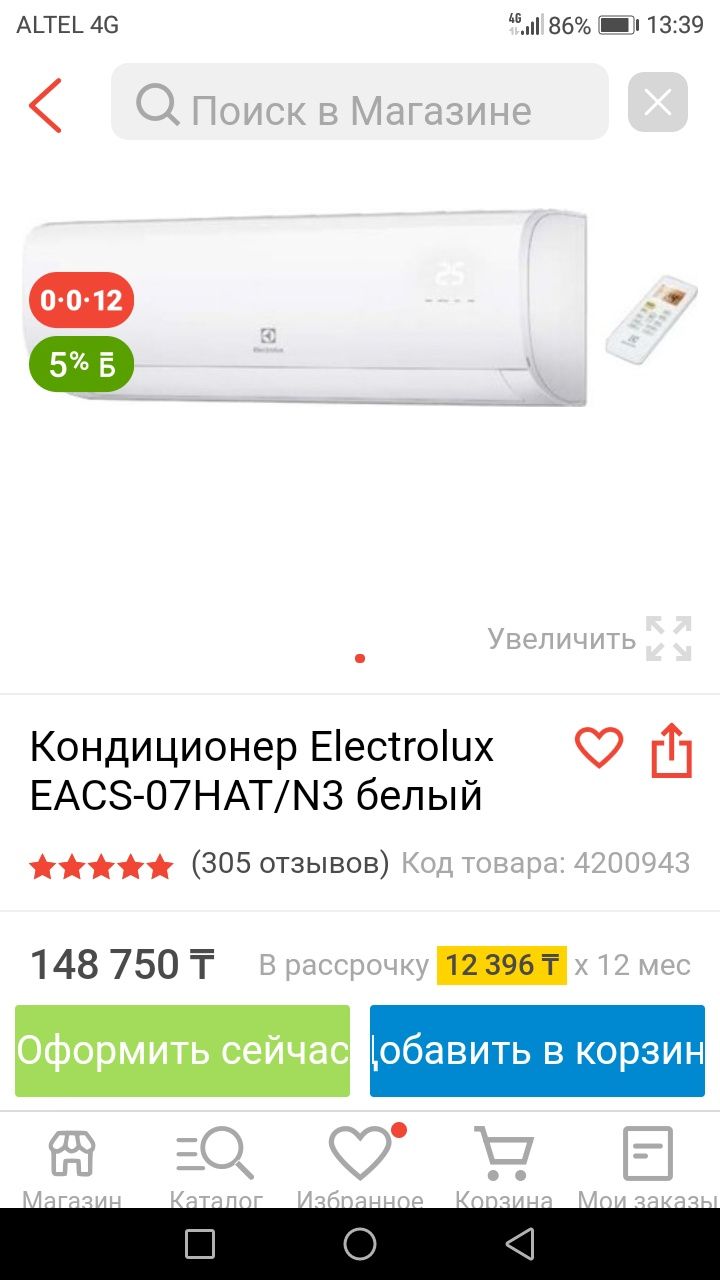Image resolution: width=720 pixels, height=1280 pixels.
Task: Tap Увеличить to enlarge product image
Action: tap(590, 639)
